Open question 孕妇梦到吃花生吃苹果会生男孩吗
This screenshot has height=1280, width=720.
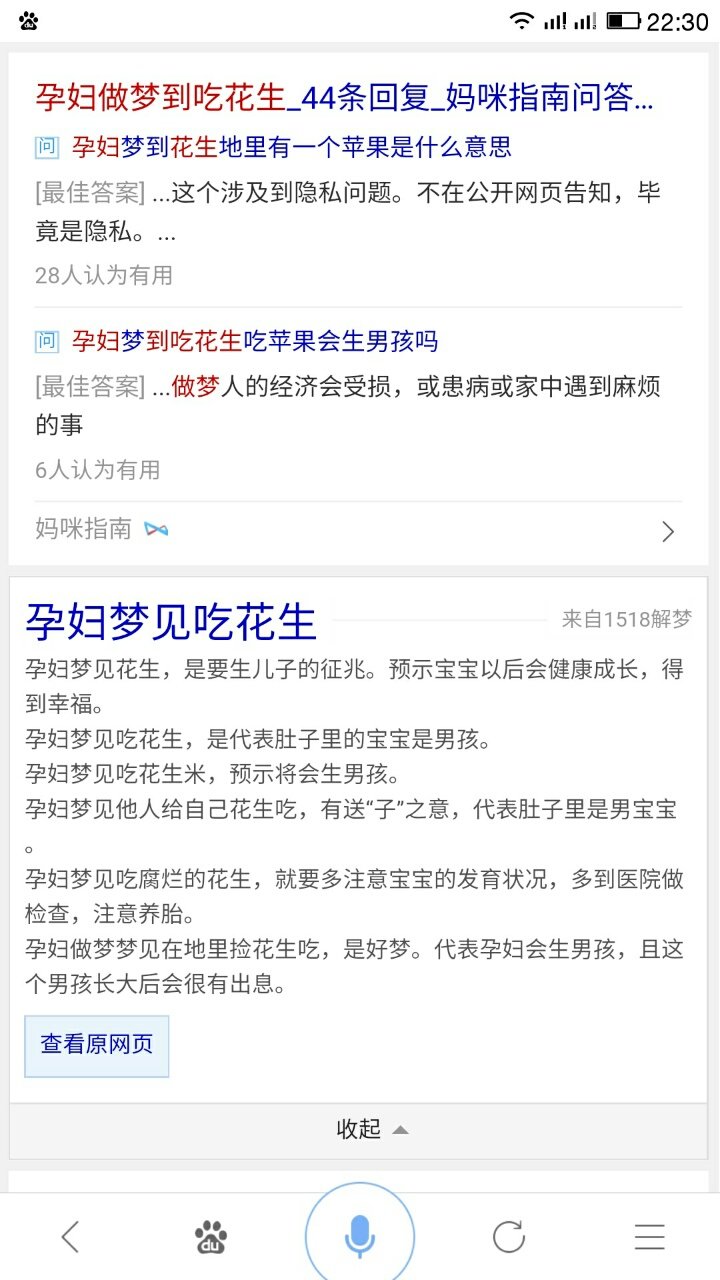(255, 342)
